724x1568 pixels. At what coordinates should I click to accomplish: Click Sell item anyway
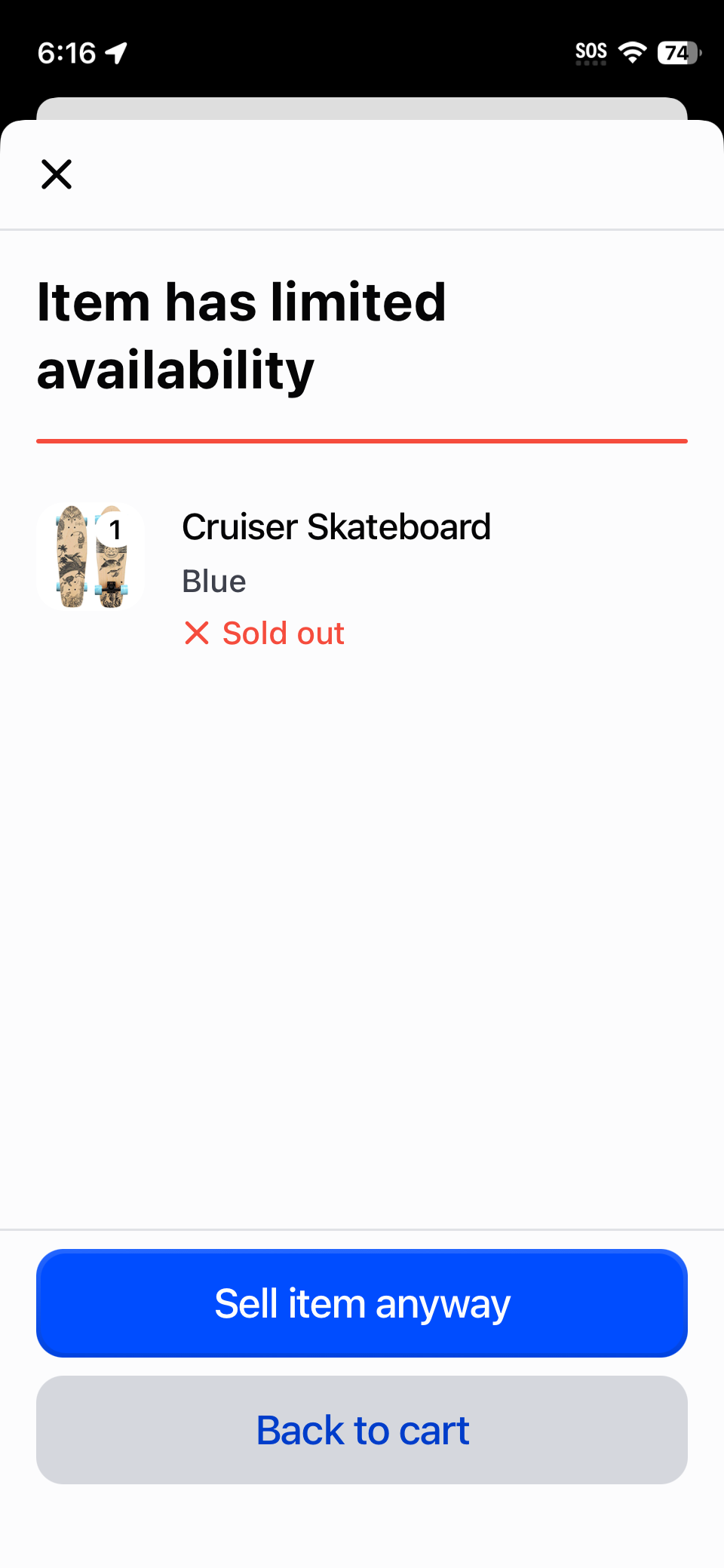click(x=361, y=1303)
